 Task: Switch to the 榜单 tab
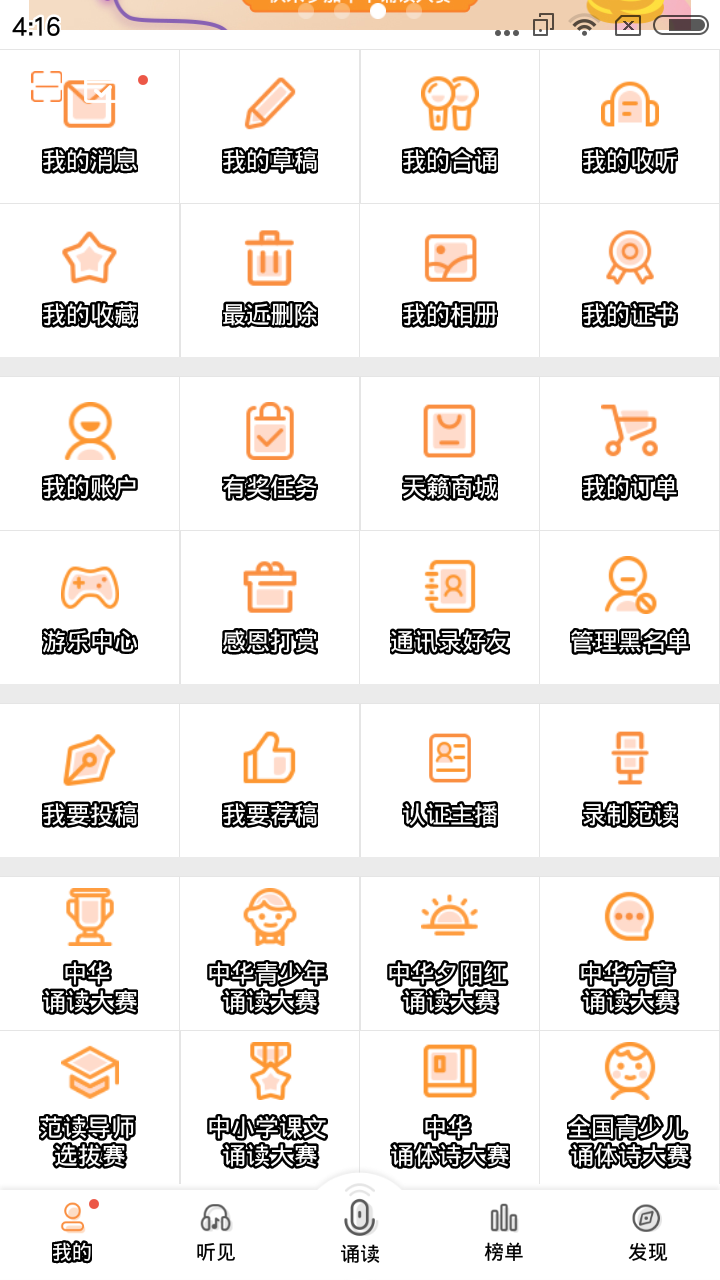tap(504, 1232)
